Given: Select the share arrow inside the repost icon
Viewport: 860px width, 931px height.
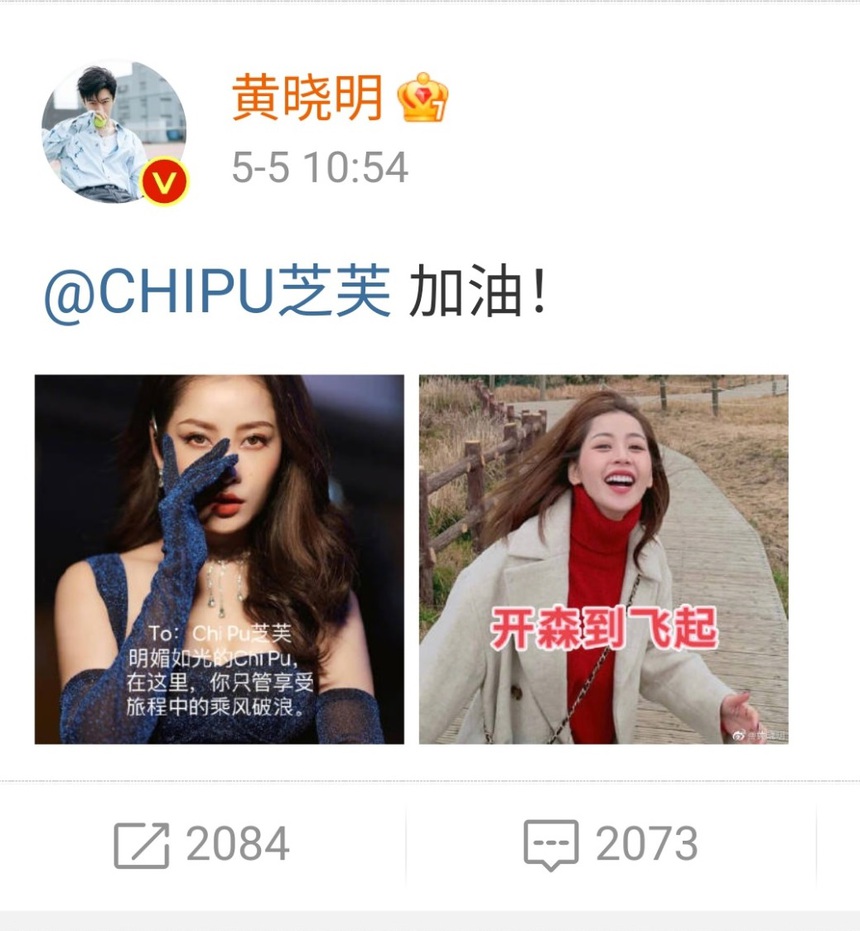Looking at the screenshot, I should click(150, 840).
